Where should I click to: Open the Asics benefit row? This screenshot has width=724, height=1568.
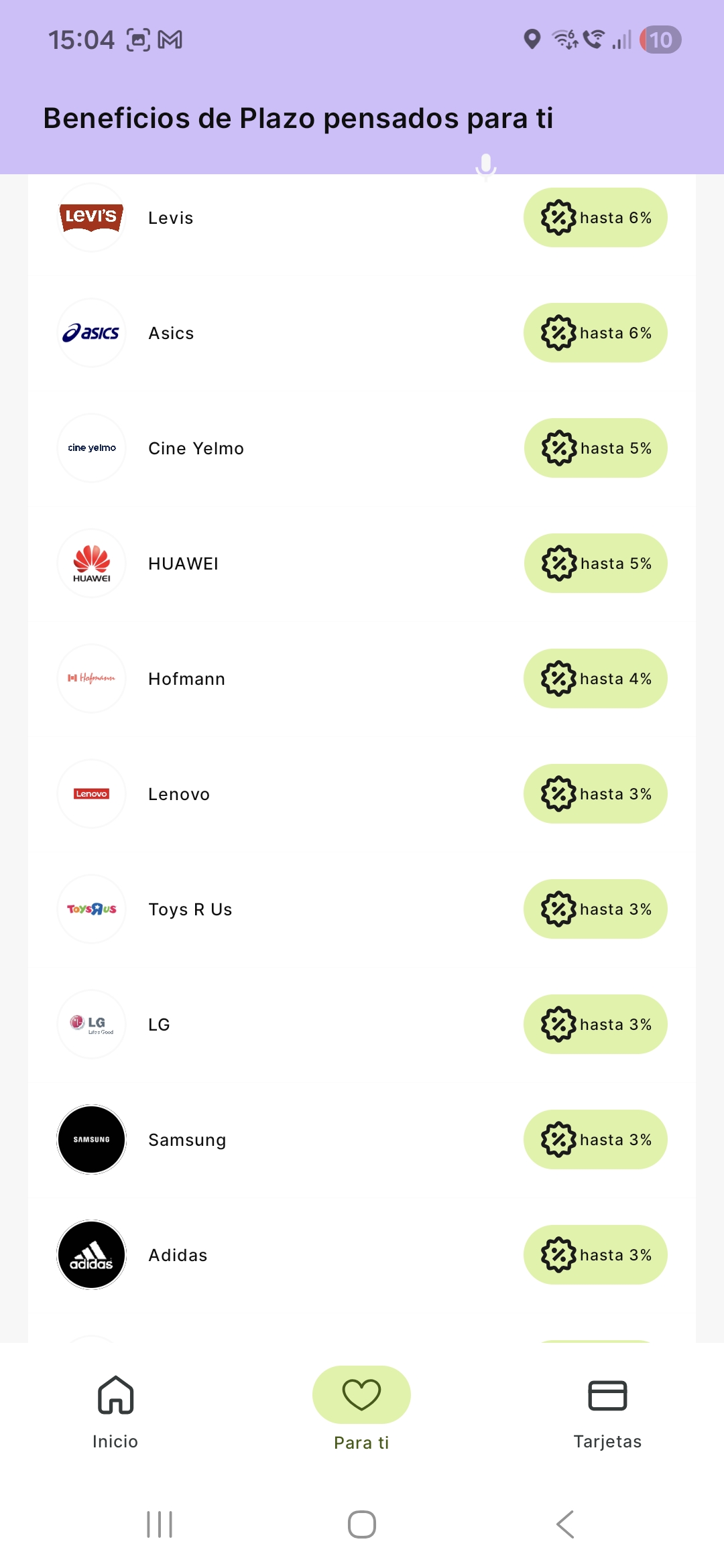pos(362,333)
